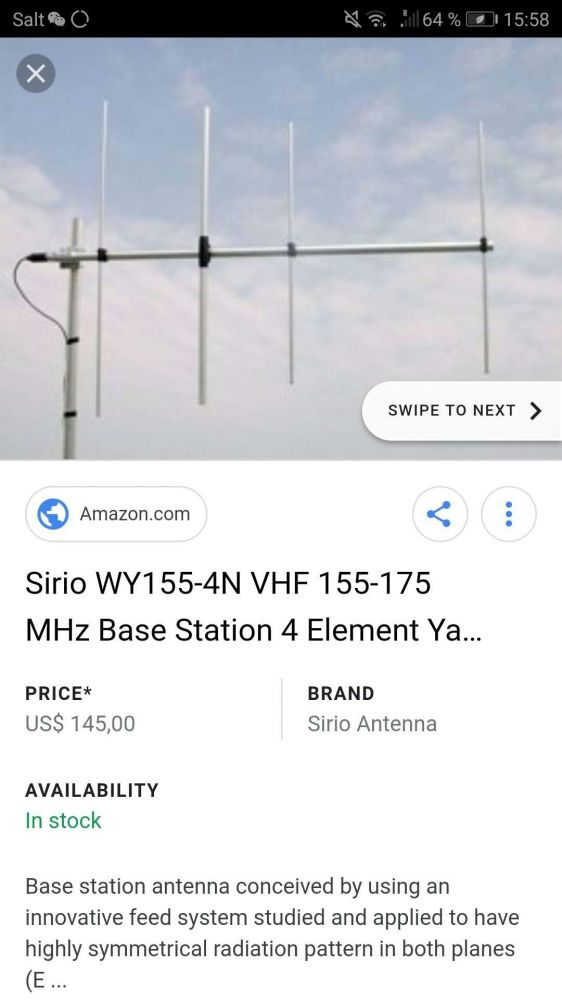Screen dimensions: 562x1000
Task: Tap the Yagi antenna image
Action: 281,249
